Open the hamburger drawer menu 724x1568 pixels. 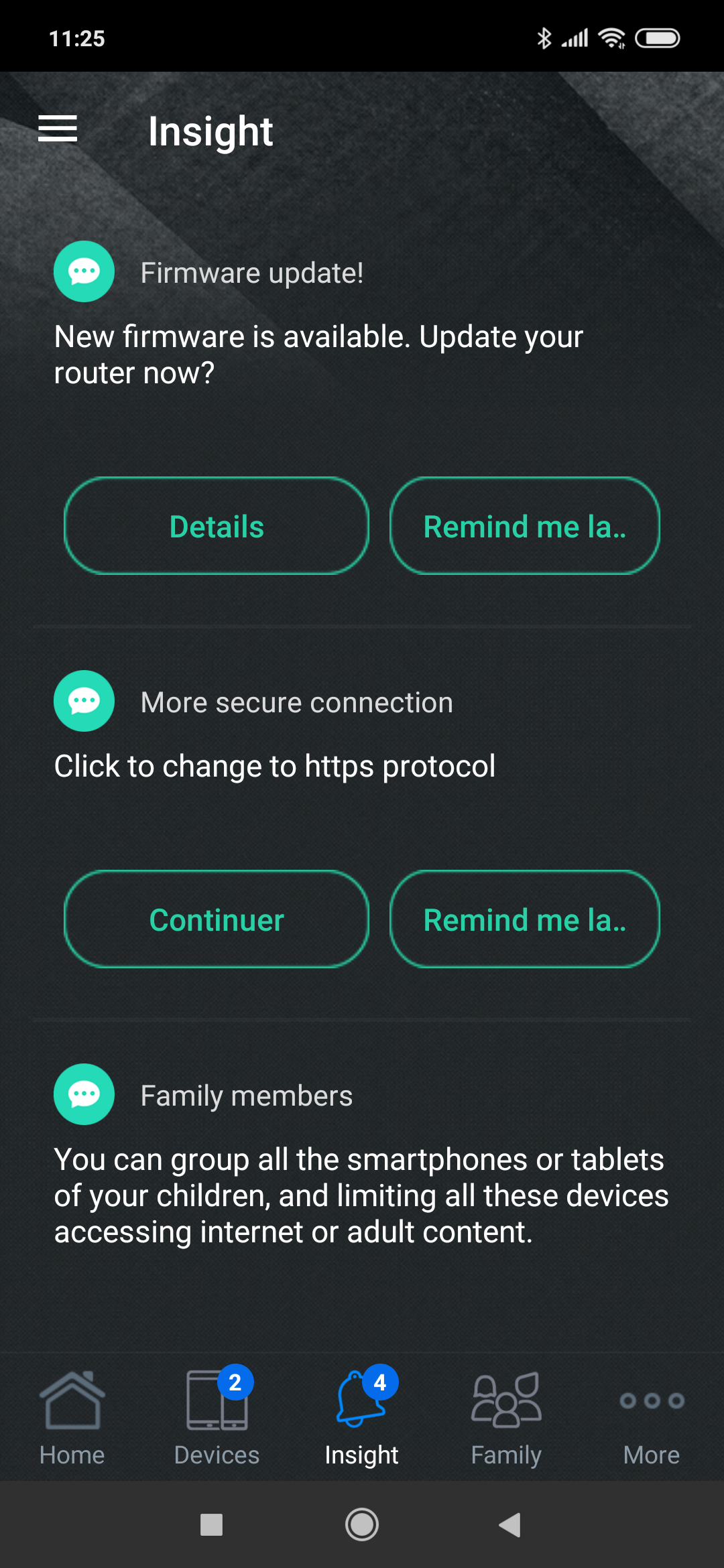58,129
